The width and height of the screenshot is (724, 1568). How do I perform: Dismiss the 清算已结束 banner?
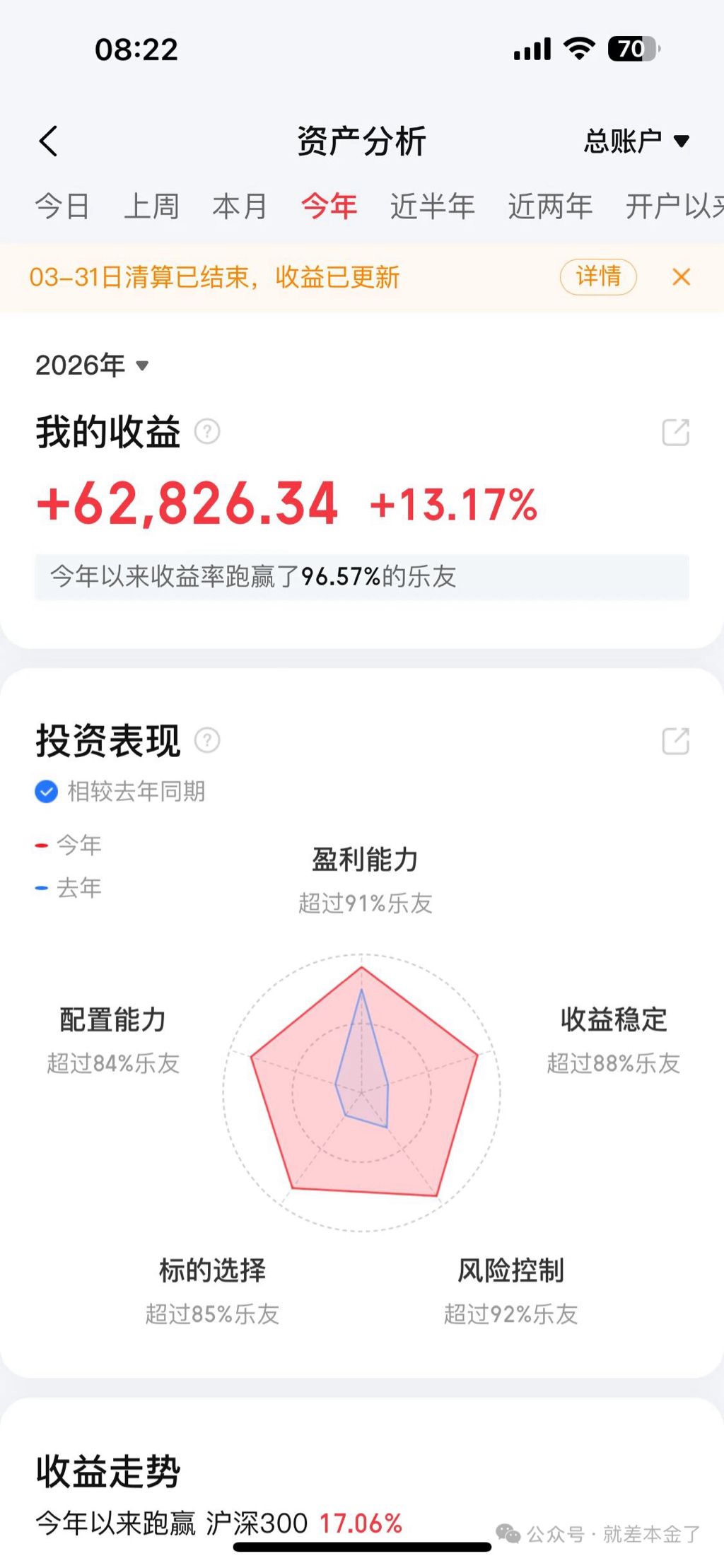(x=681, y=277)
